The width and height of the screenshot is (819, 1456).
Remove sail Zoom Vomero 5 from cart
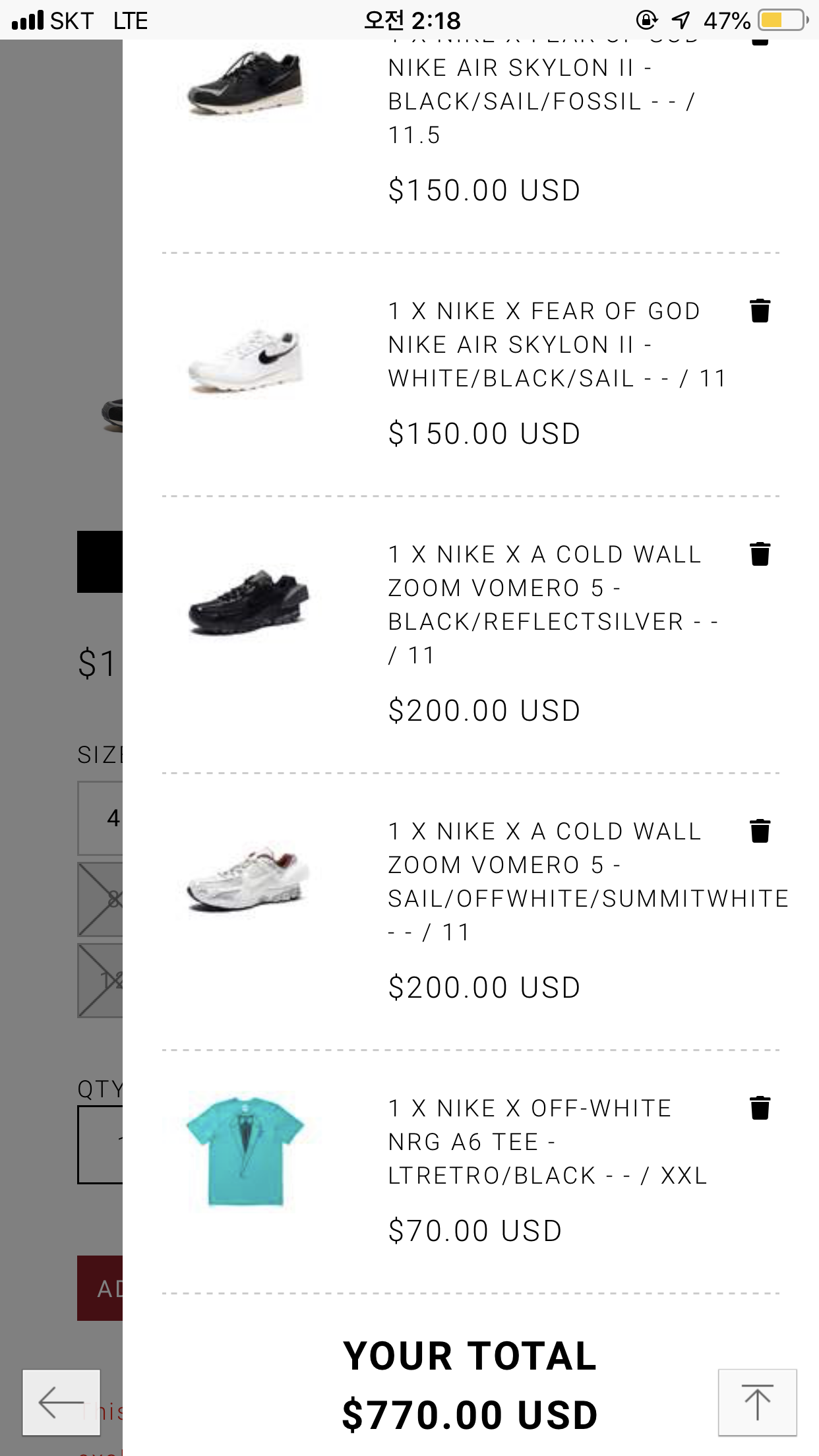pos(760,831)
